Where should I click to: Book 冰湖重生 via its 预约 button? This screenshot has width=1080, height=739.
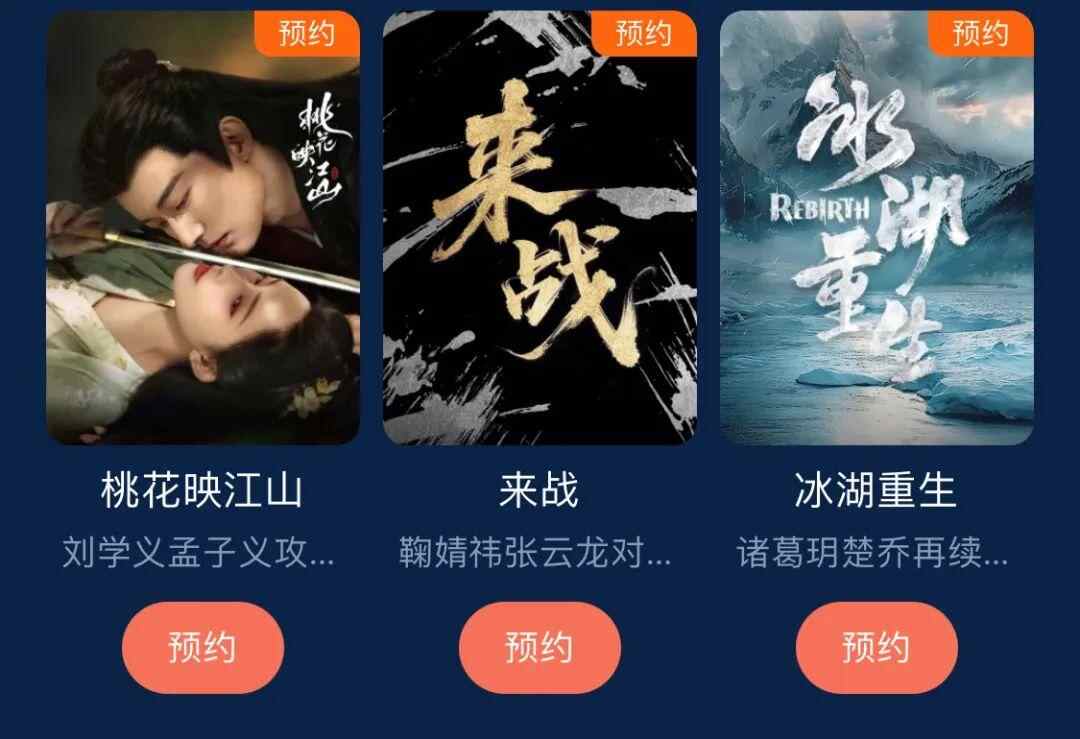(876, 647)
